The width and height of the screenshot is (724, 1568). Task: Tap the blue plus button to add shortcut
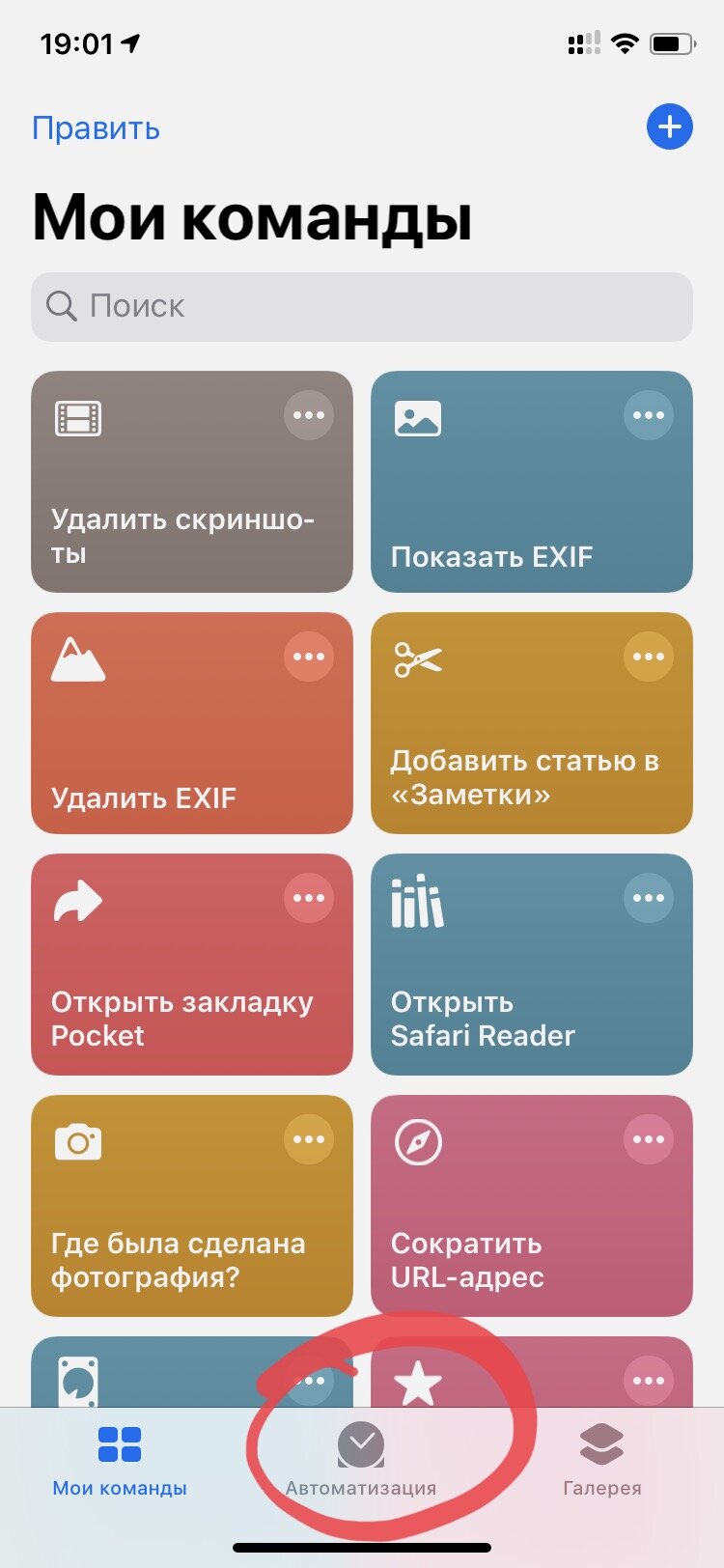[x=669, y=126]
